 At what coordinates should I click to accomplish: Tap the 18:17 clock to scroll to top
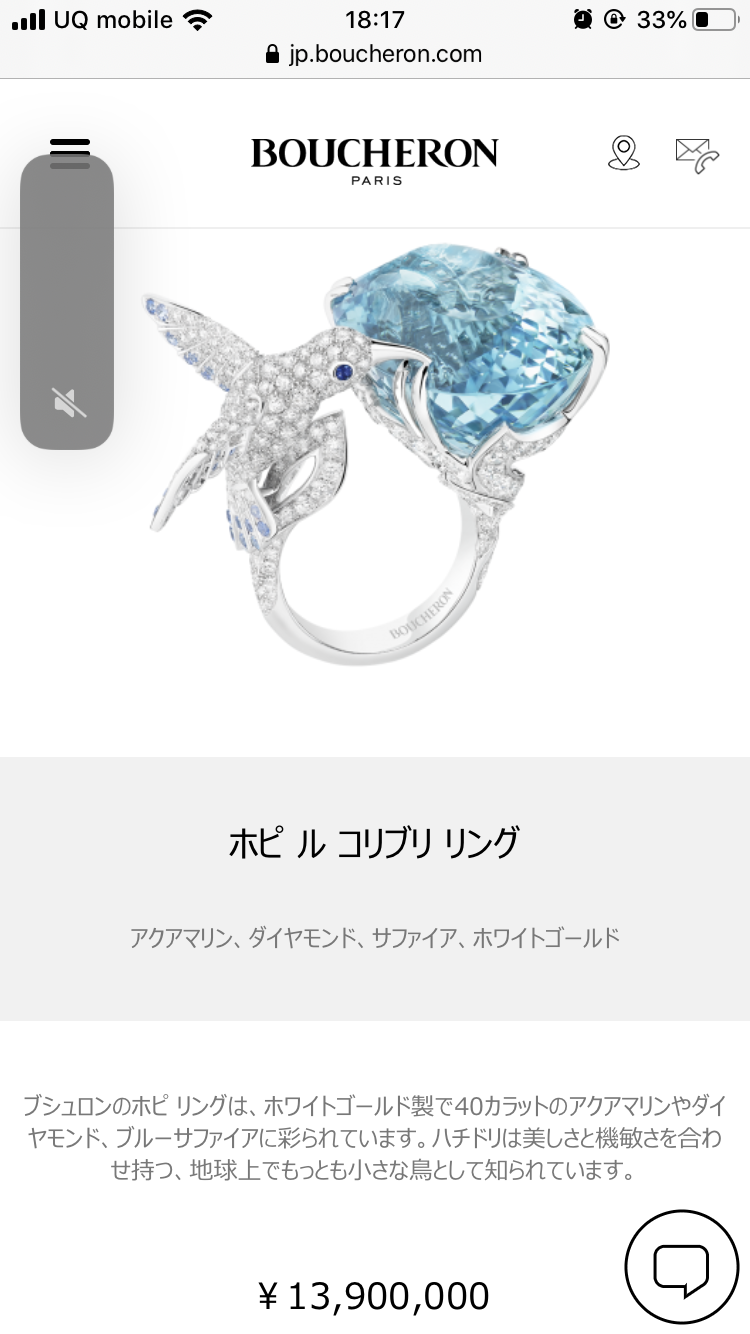(x=375, y=18)
